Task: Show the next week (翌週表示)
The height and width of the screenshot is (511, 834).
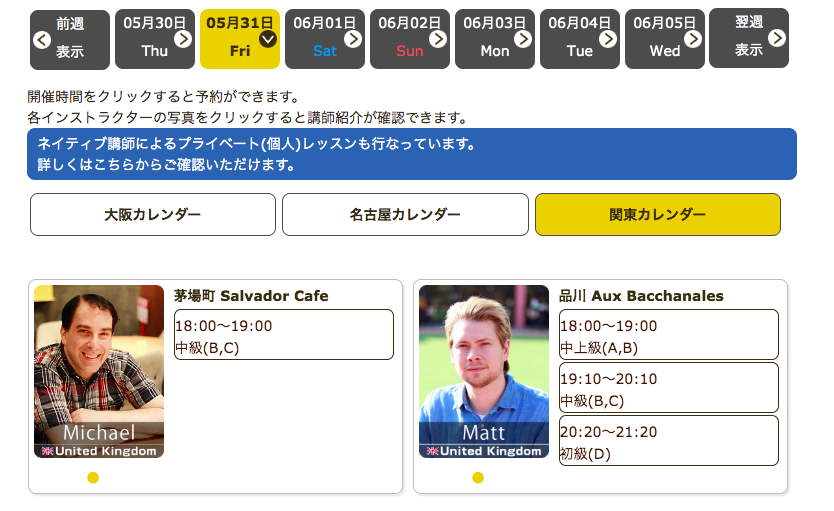Action: [748, 38]
